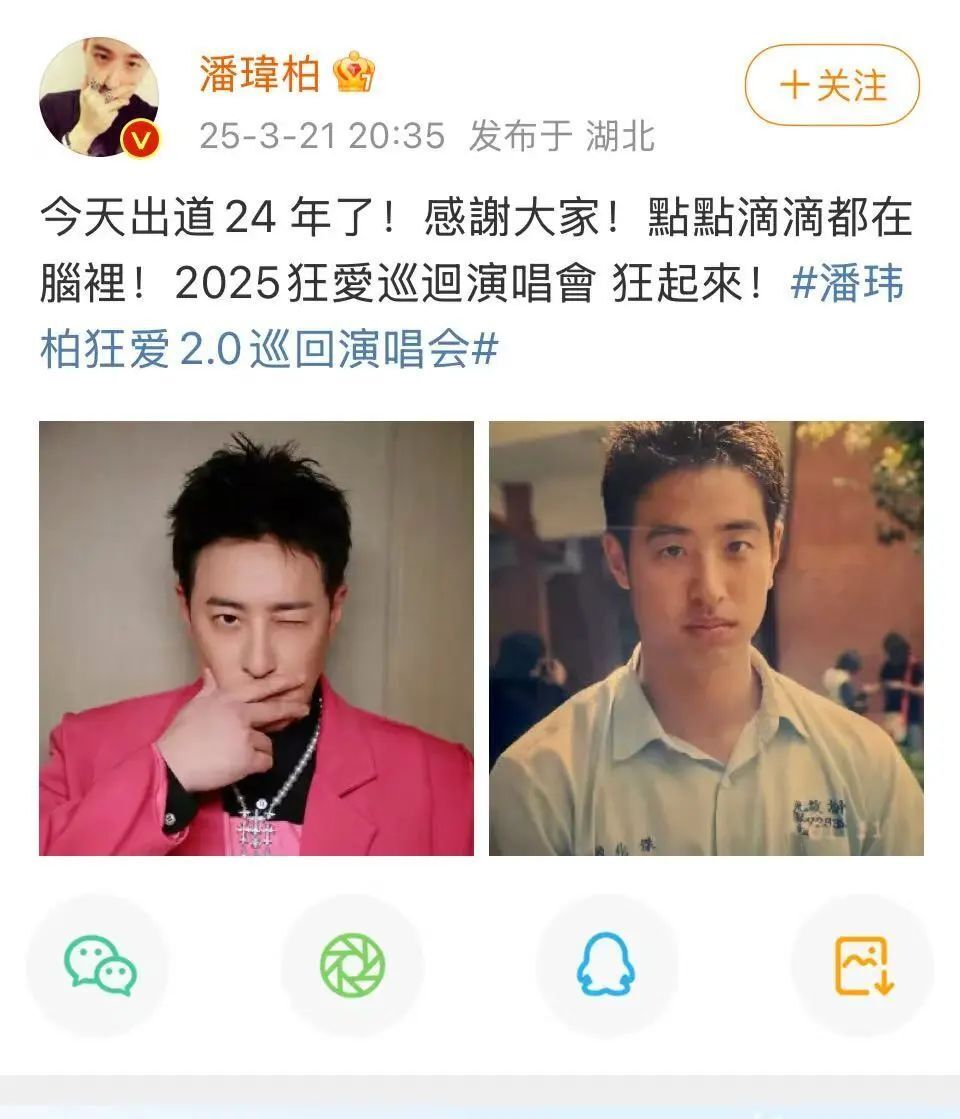View the school uniform photo
This screenshot has height=1119, width=960.
coord(706,638)
